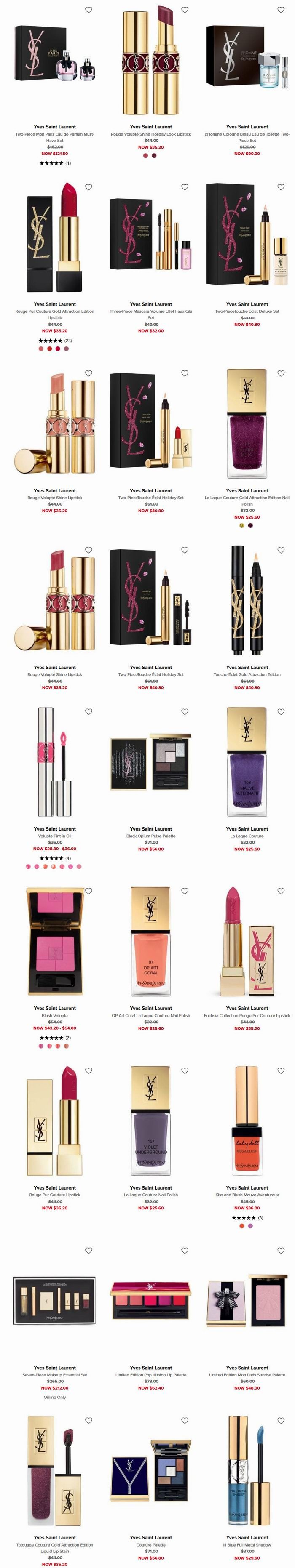Like the Seven-Piece Makeup Essential Set
295x1568 pixels.
(88, 1250)
